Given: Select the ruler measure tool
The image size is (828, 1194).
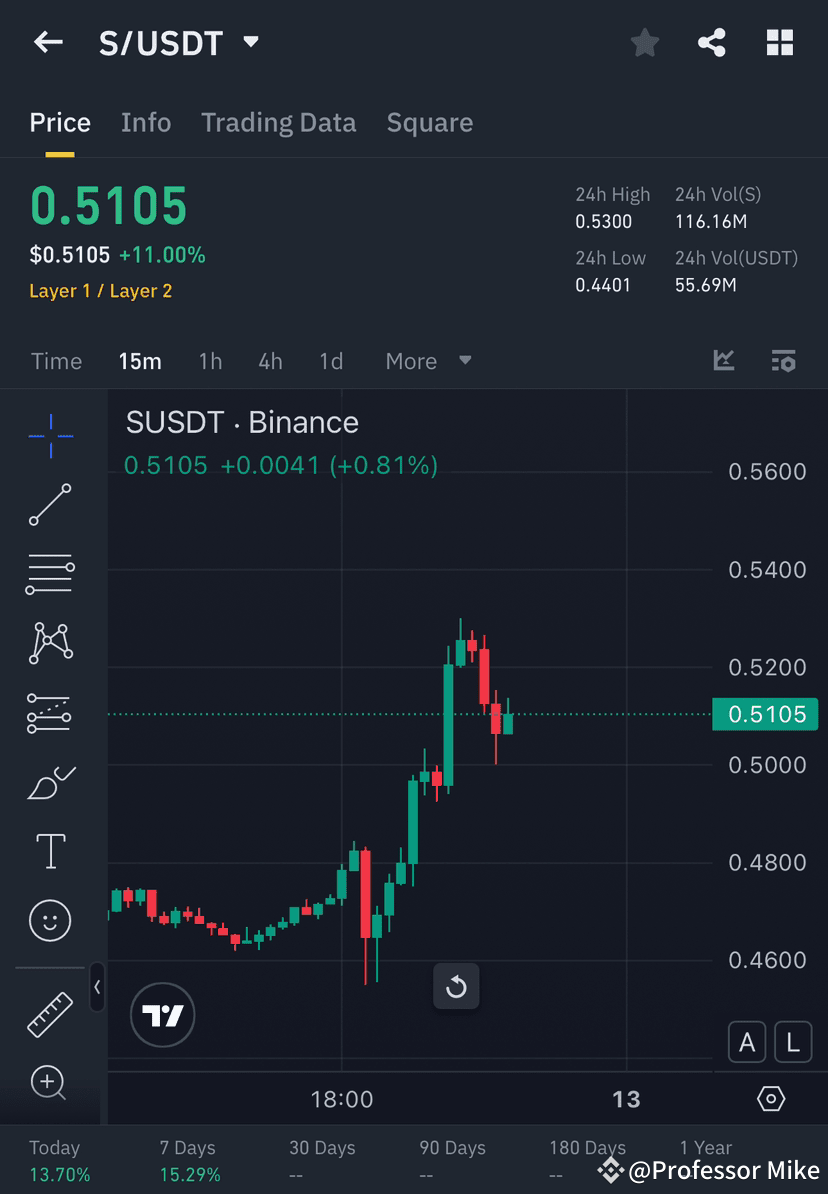Looking at the screenshot, I should (49, 1013).
